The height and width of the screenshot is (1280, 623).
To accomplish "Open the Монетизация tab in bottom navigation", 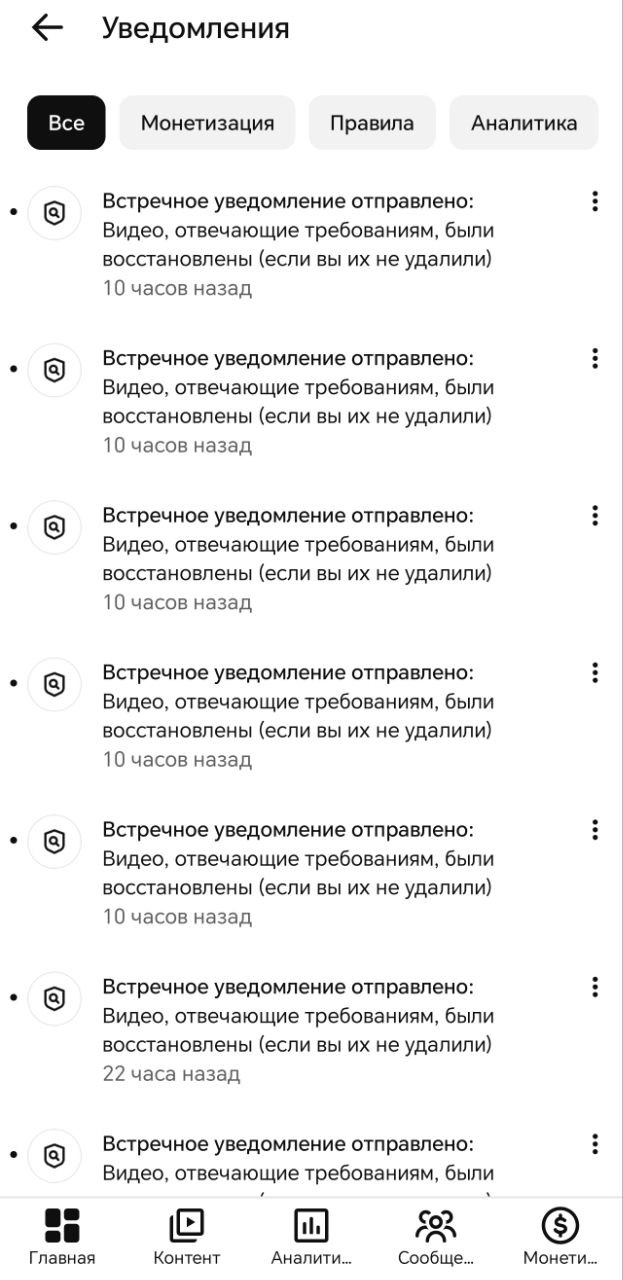I will 560,1237.
